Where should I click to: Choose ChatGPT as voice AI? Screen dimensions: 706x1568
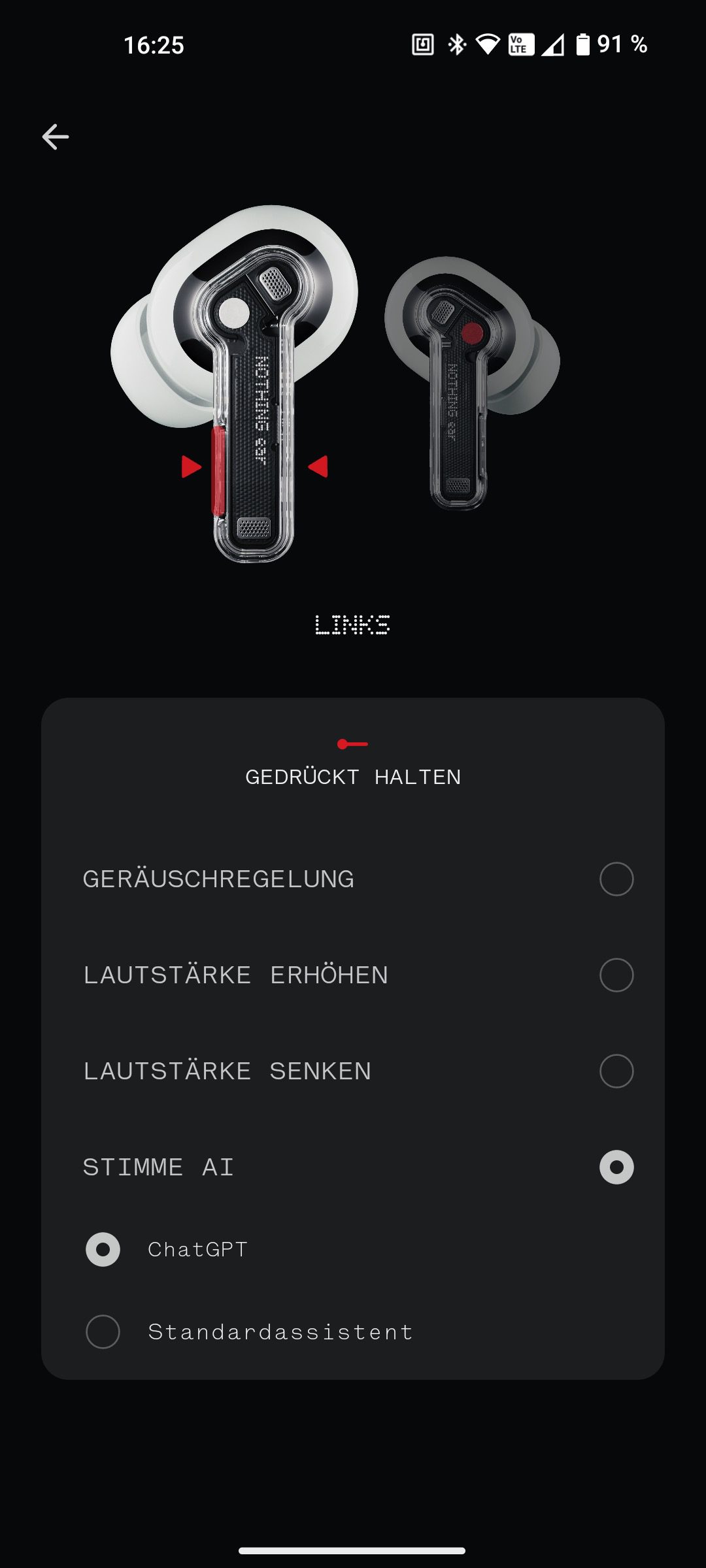(x=103, y=1249)
